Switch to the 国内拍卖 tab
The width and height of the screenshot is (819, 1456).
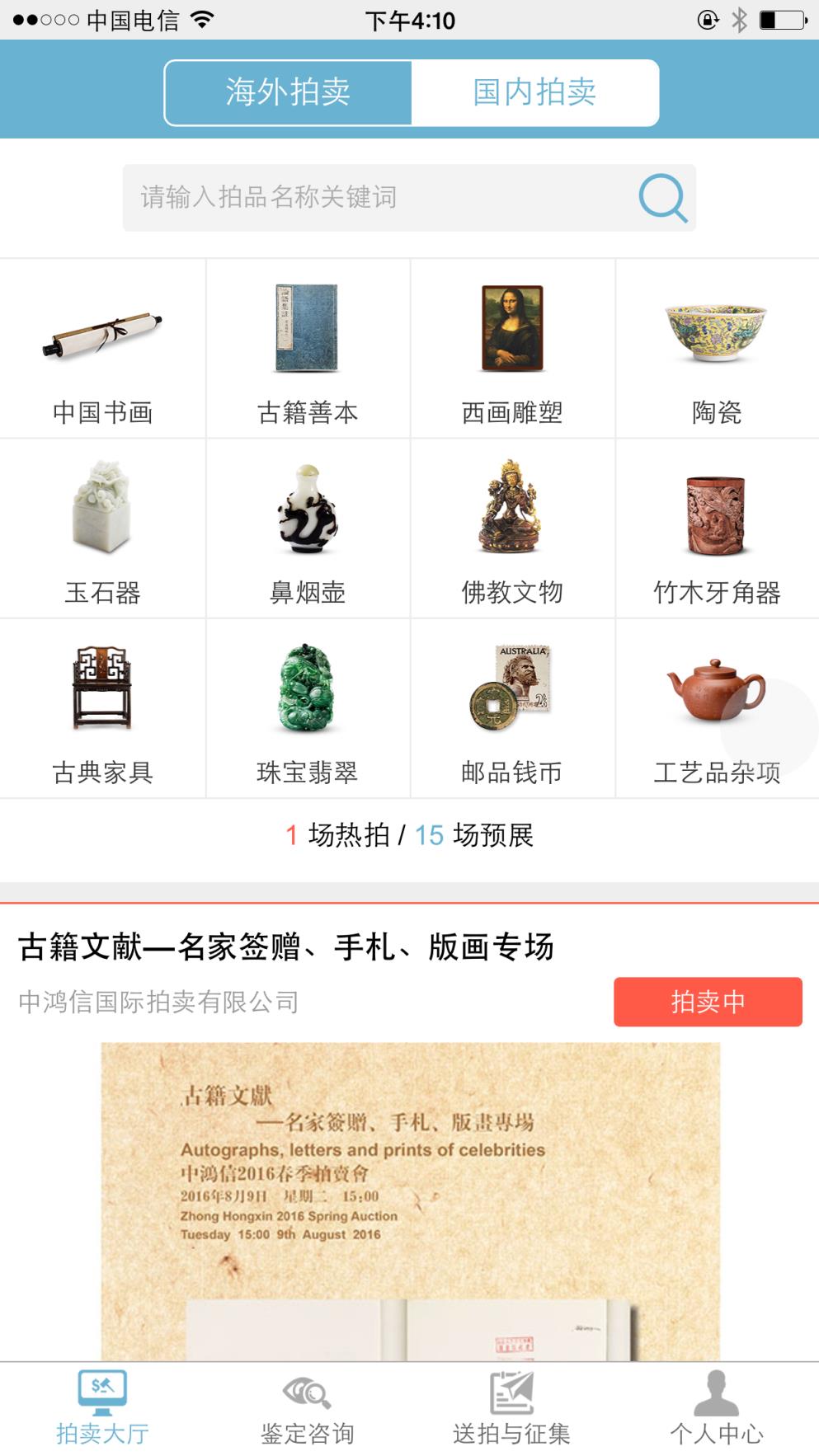click(x=534, y=92)
